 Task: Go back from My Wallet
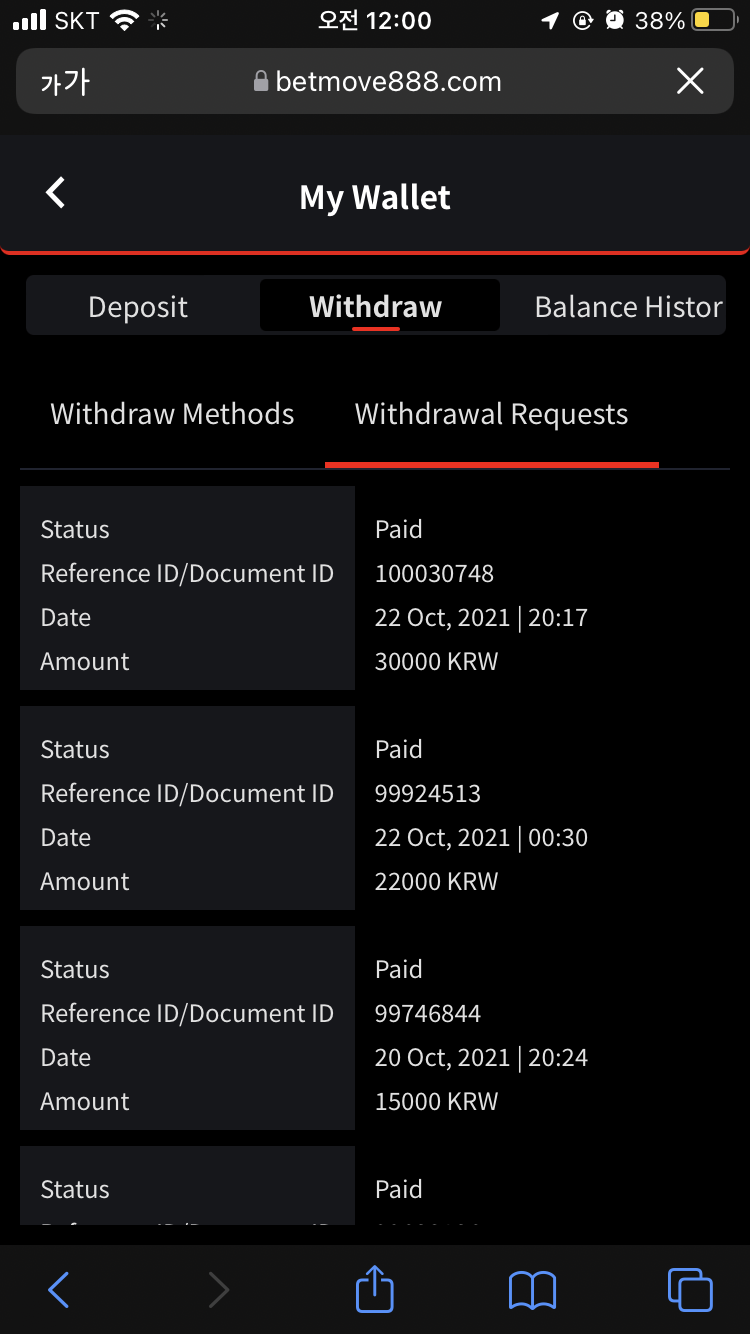[56, 193]
